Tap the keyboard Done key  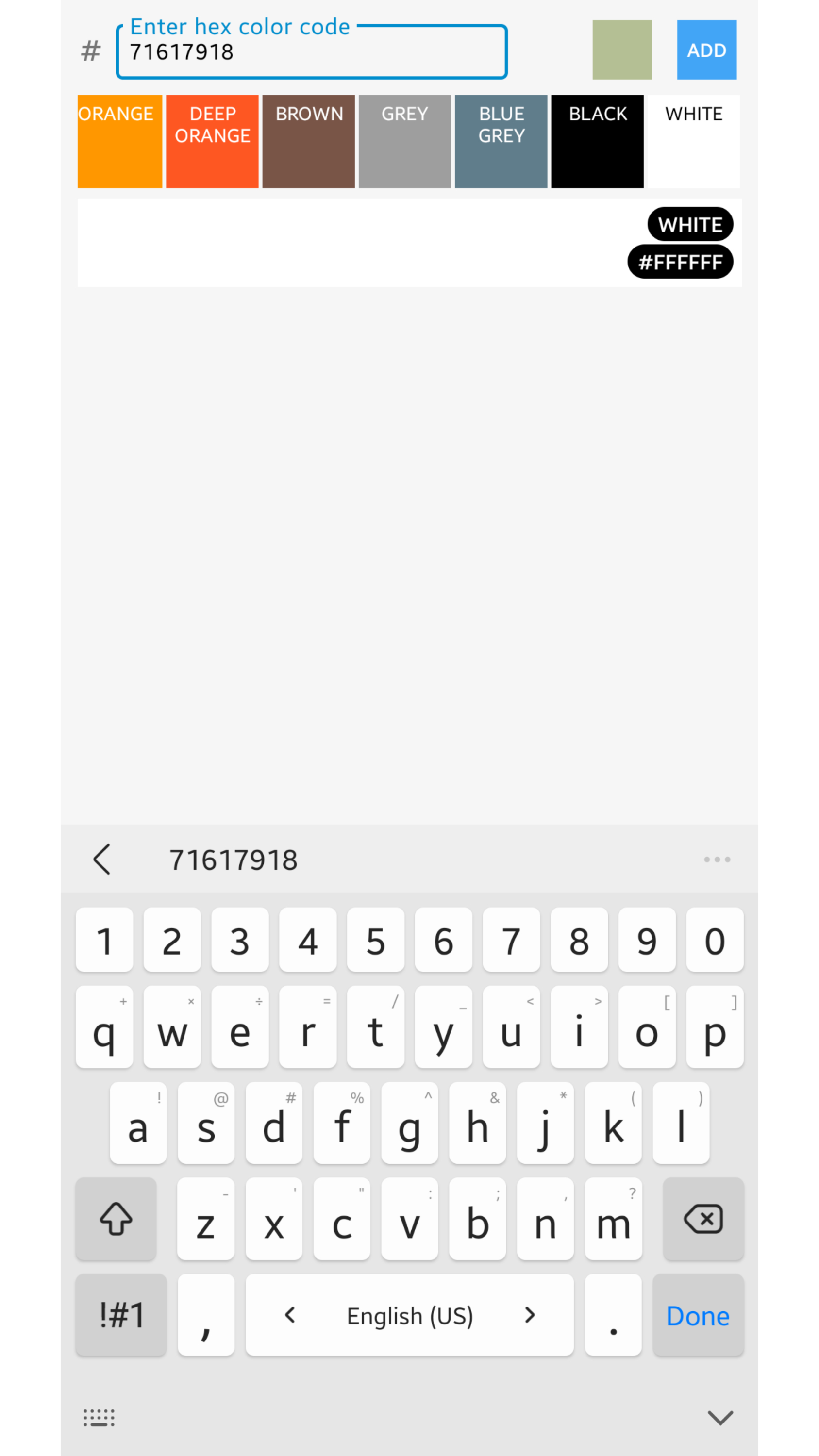[698, 1315]
